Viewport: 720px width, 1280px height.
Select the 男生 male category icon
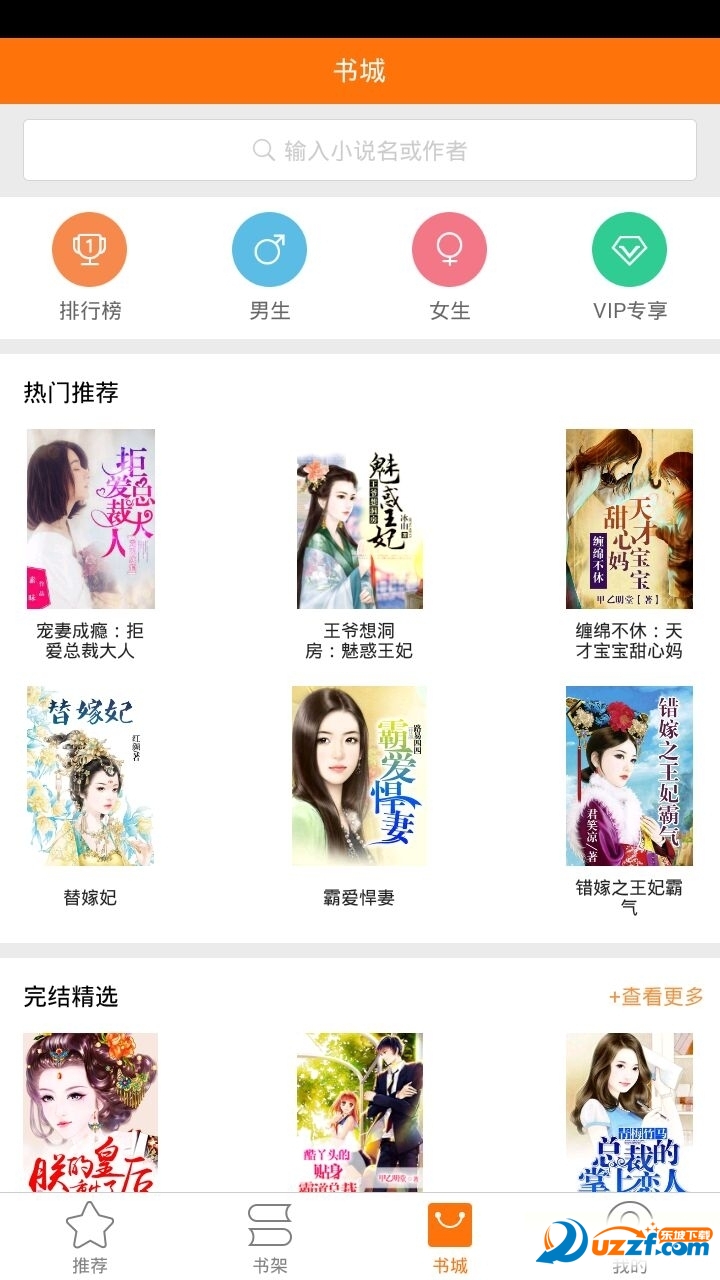point(269,249)
